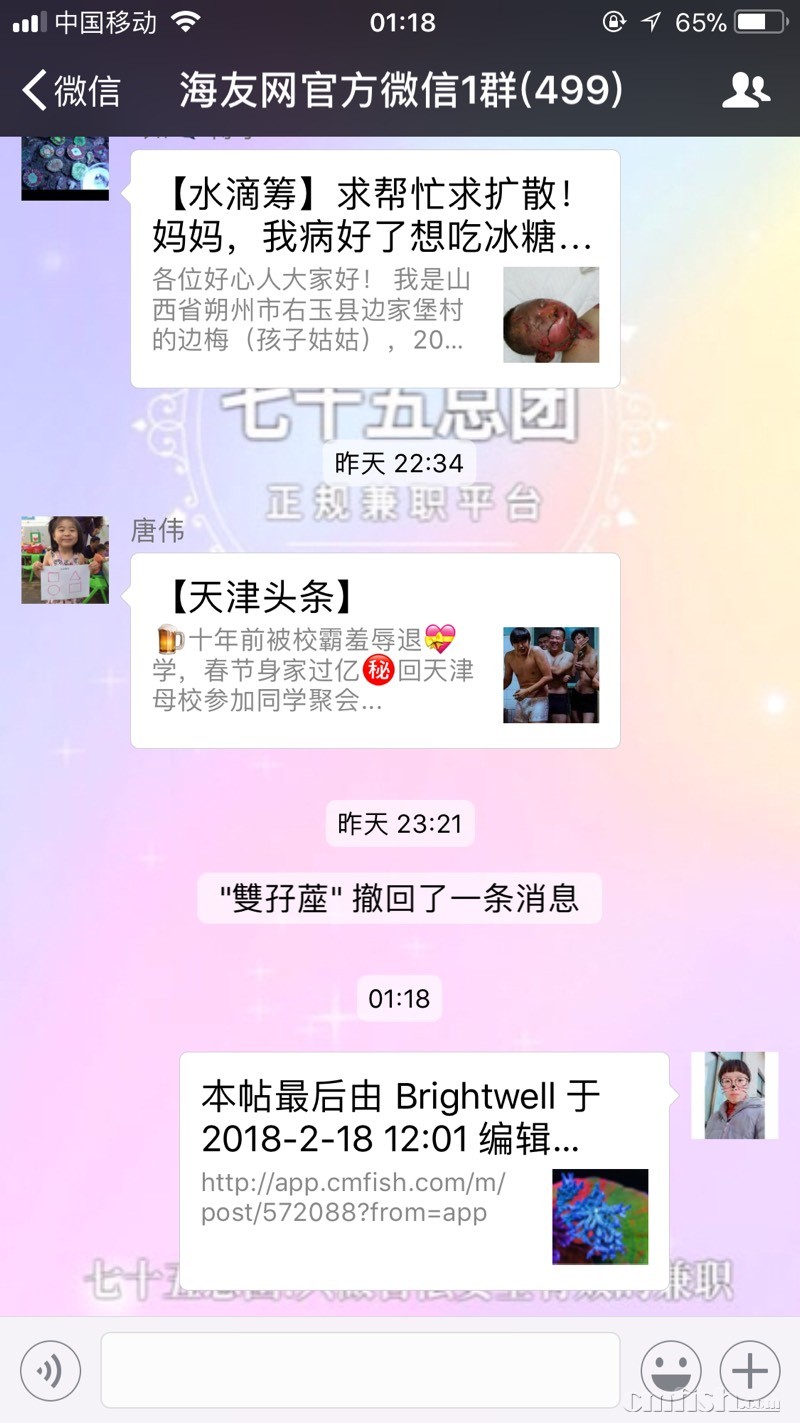Open the group members info icon
This screenshot has width=800, height=1423.
tap(746, 91)
